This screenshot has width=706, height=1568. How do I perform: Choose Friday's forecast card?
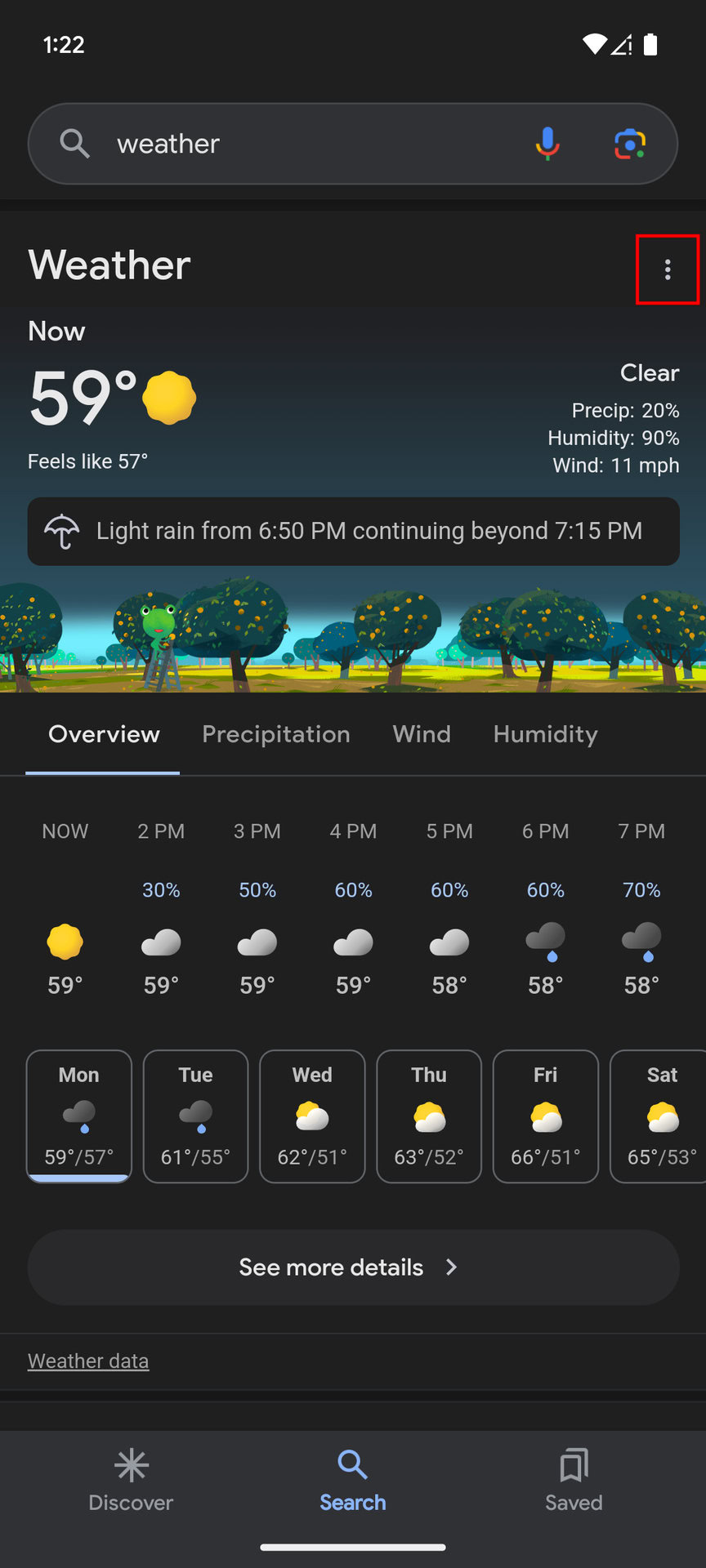[x=546, y=1116]
